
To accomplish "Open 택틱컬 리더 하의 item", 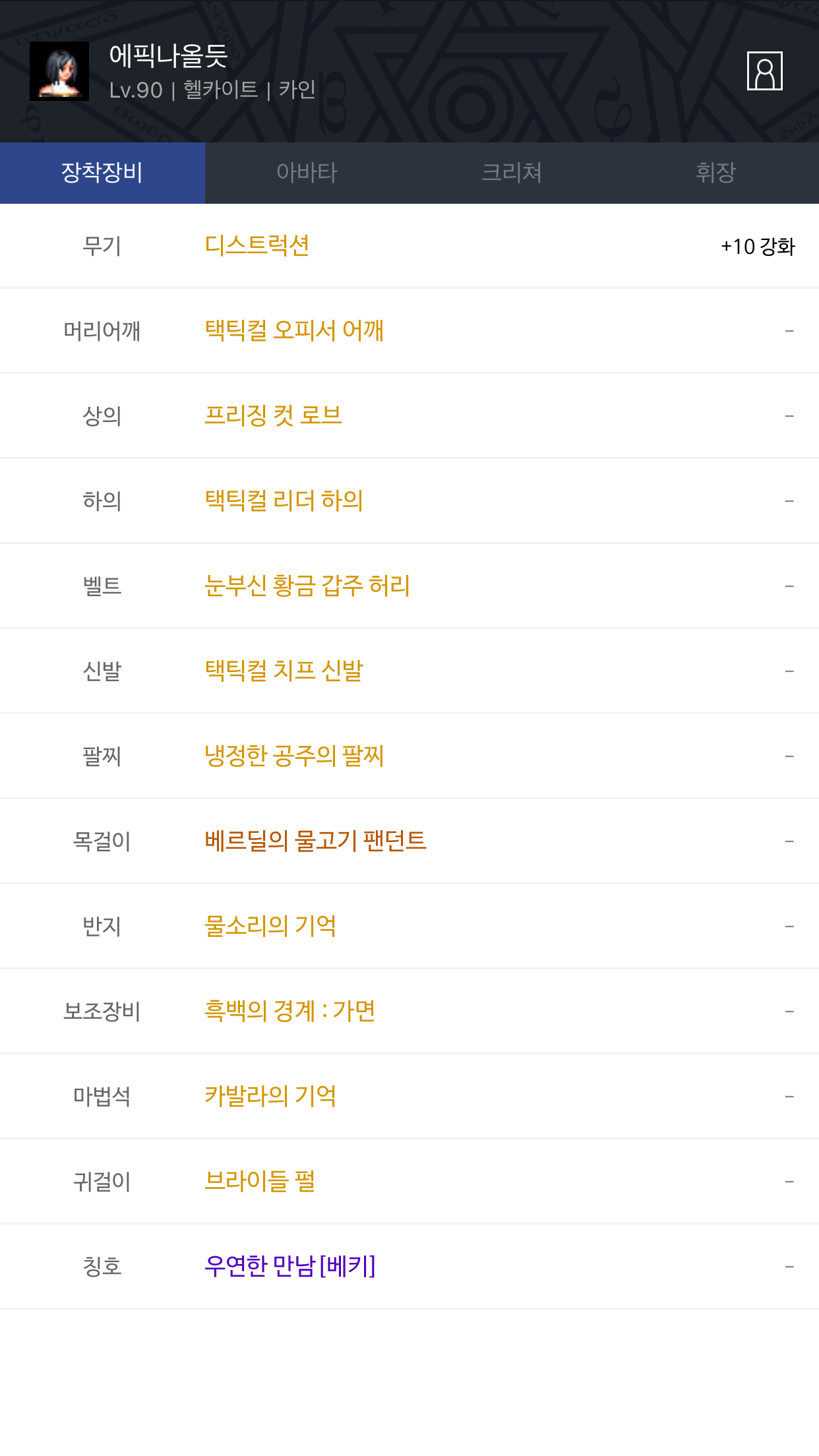I will tap(284, 501).
